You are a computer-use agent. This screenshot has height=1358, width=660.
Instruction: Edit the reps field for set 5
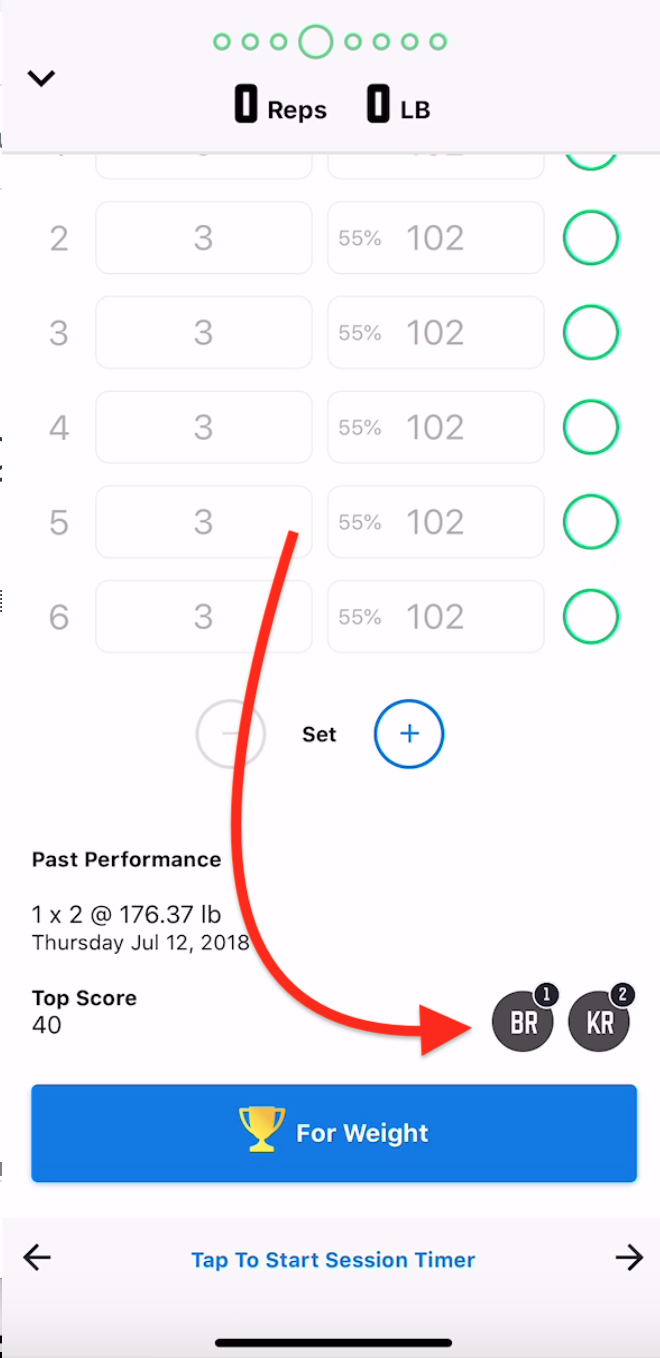point(204,522)
